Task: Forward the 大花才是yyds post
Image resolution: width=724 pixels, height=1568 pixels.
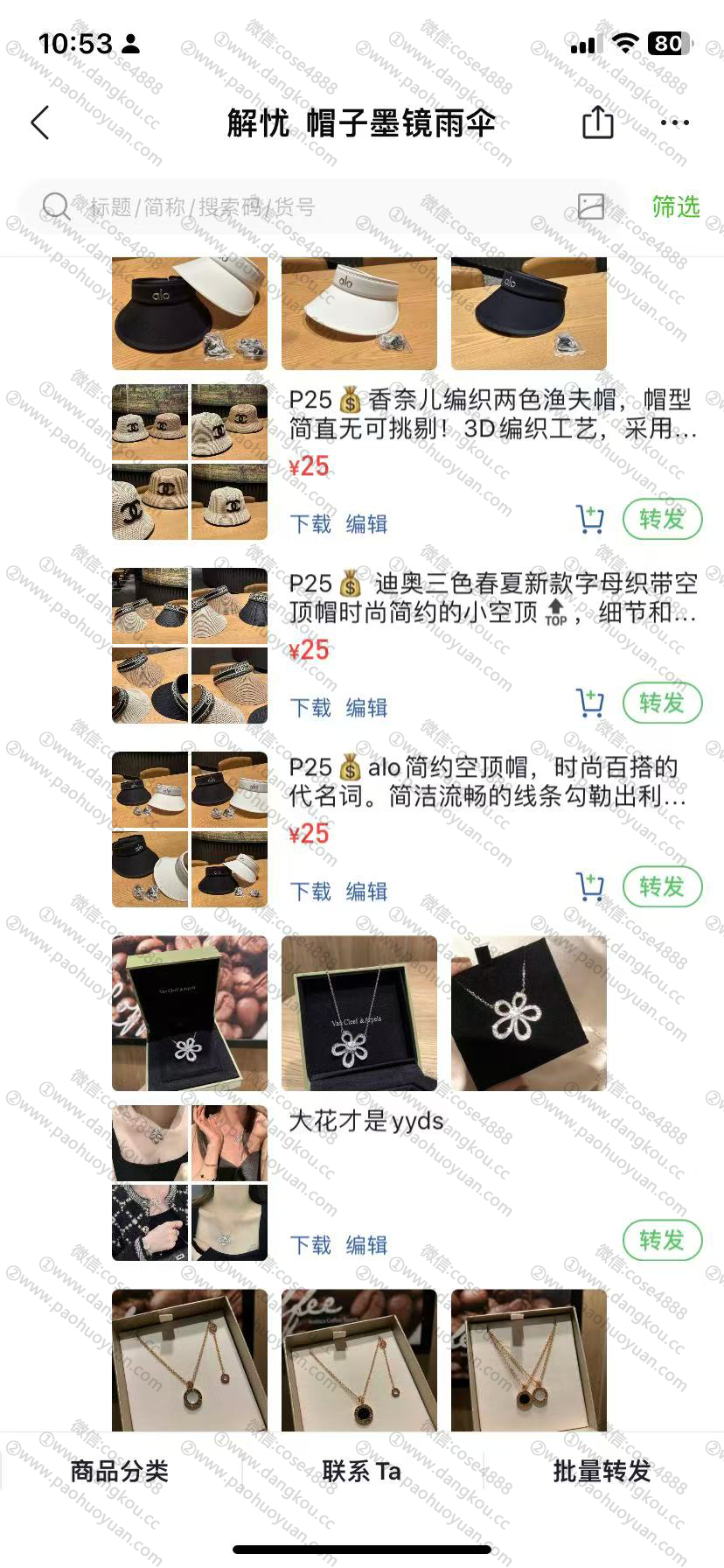Action: [662, 1241]
